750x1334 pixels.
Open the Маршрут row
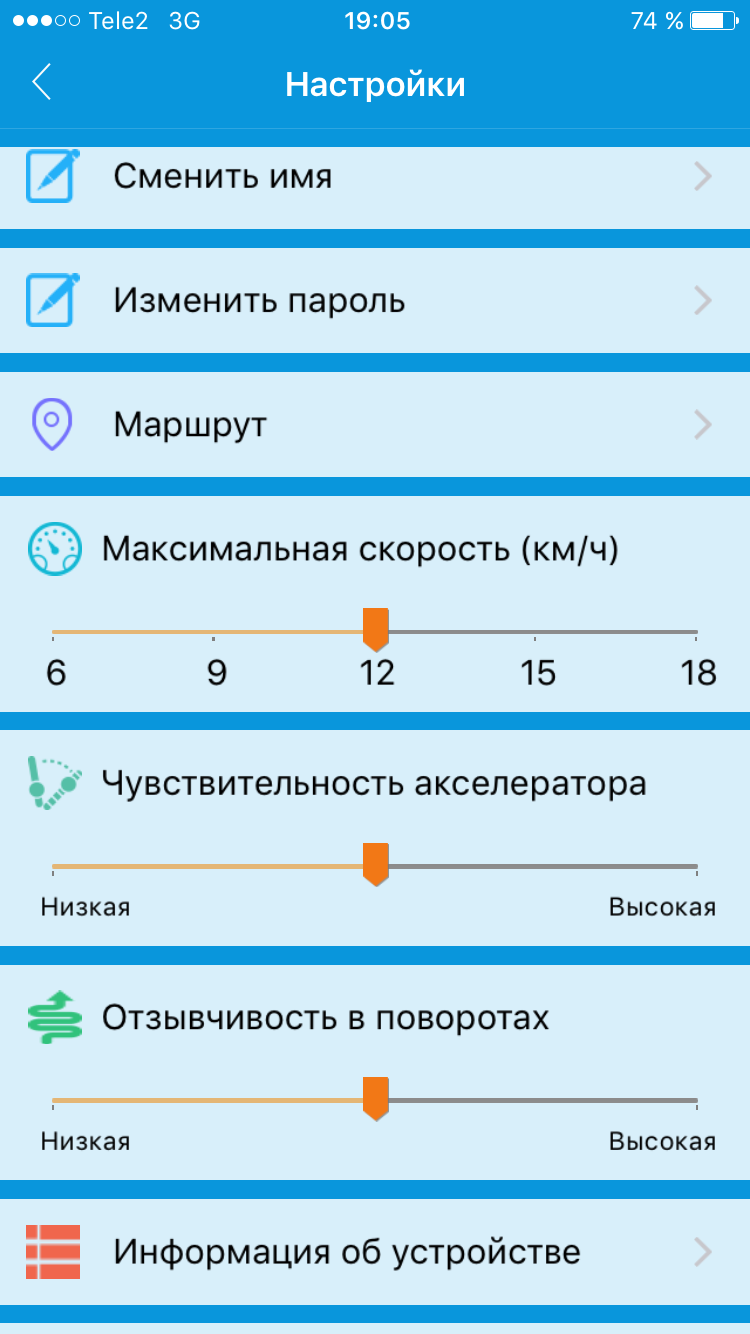[375, 425]
